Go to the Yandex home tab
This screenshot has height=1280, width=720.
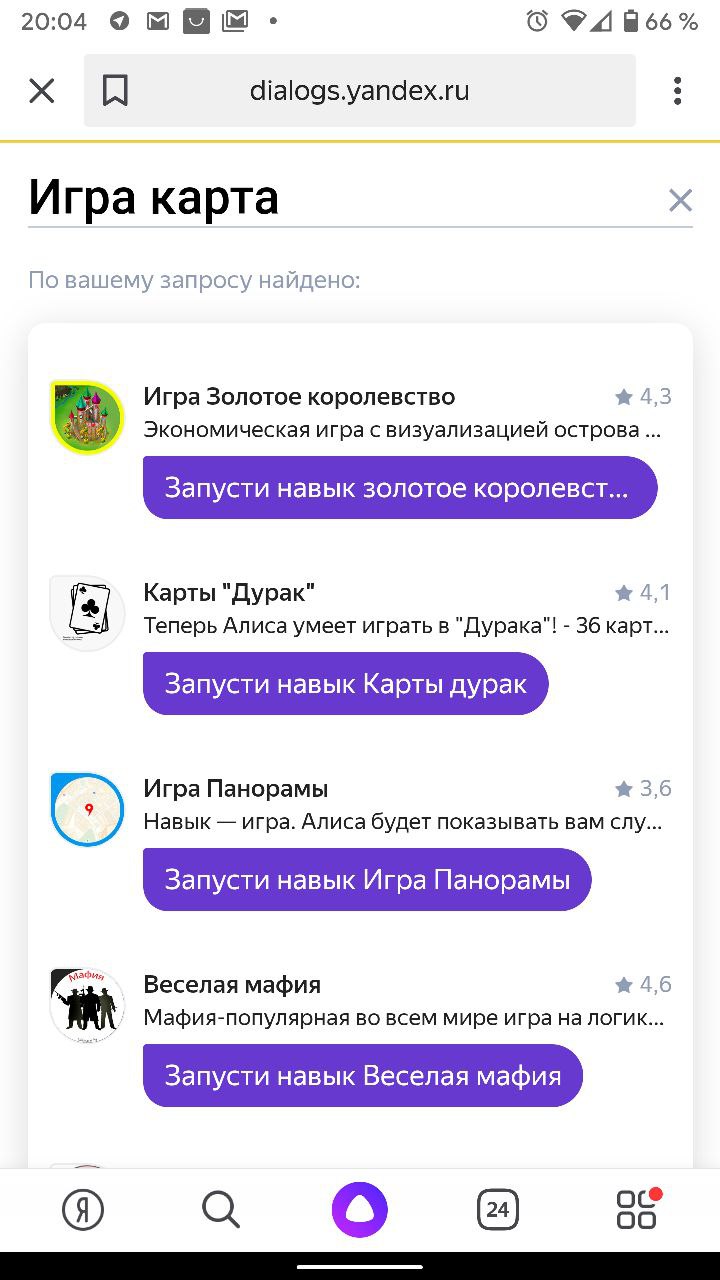tap(83, 1210)
